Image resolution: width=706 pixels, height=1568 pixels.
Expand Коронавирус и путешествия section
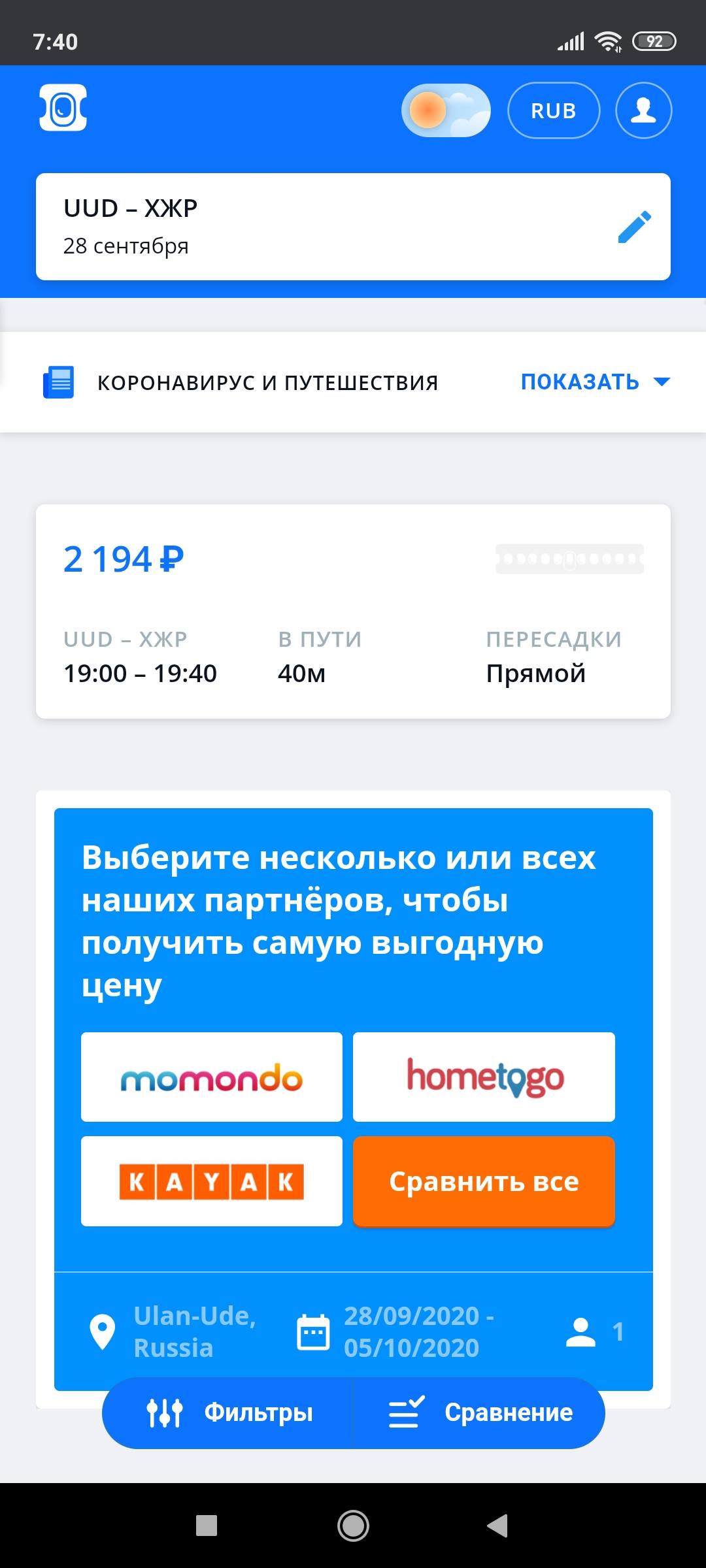point(595,382)
